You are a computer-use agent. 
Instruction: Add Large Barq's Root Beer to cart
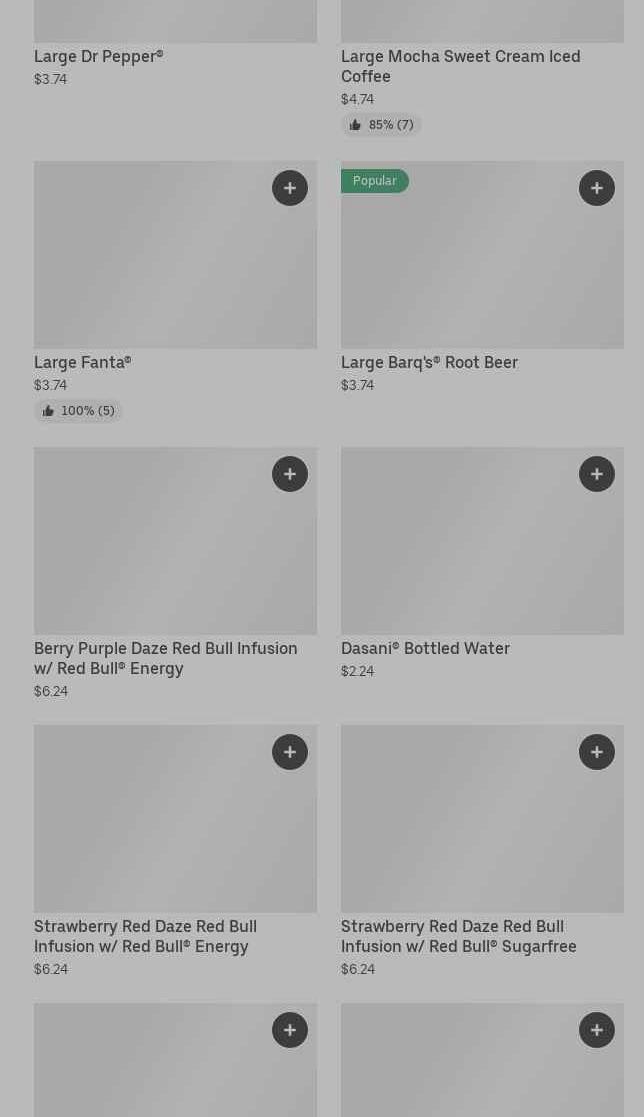597,188
